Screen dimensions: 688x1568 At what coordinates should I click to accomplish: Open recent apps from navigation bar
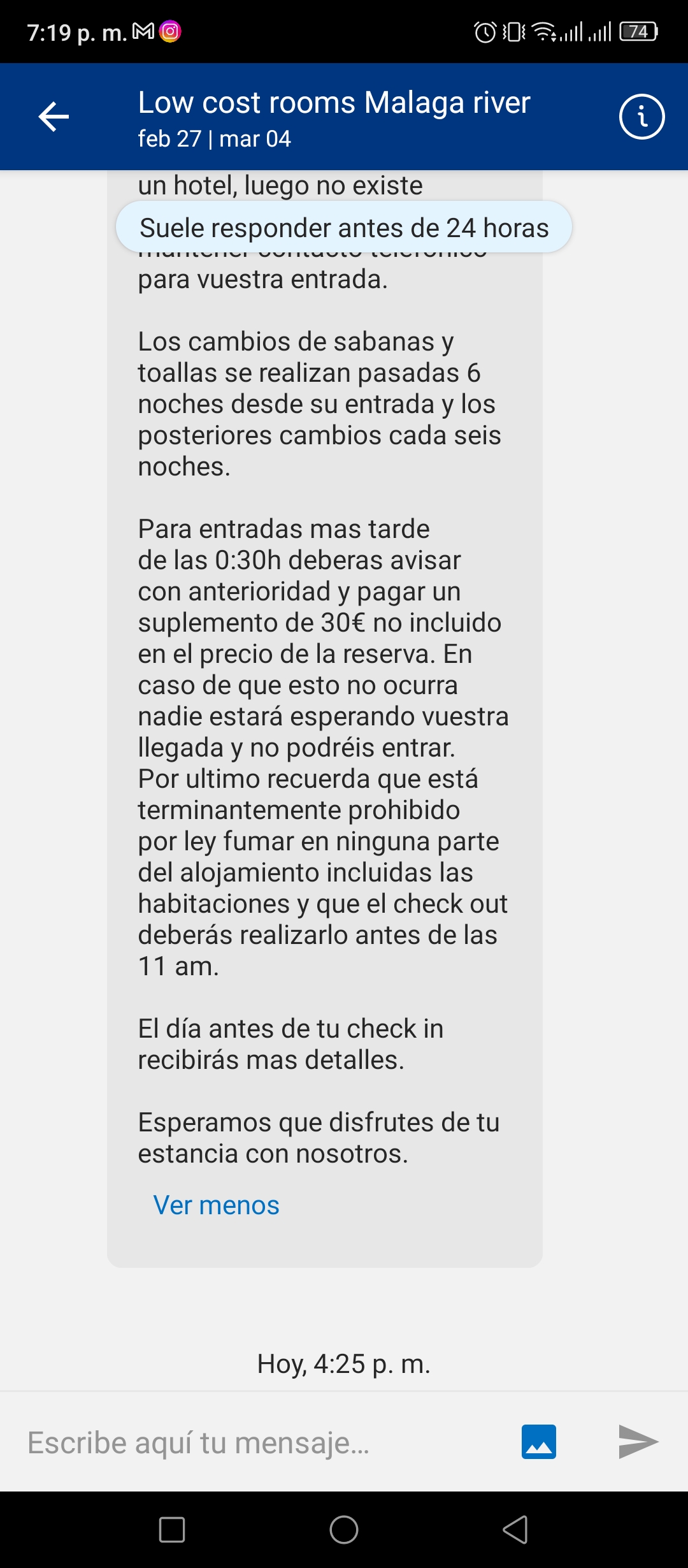click(x=172, y=1530)
